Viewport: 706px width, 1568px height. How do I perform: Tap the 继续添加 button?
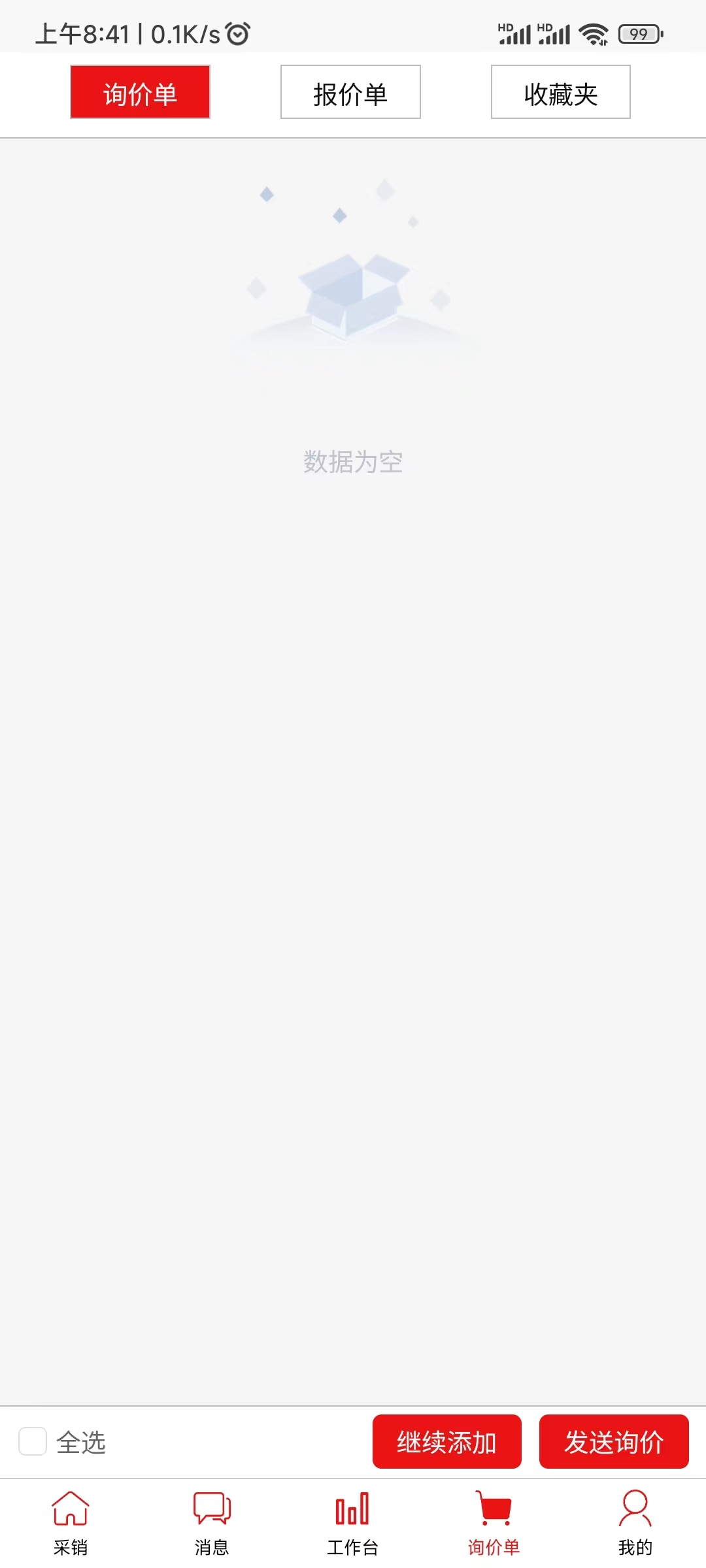click(x=446, y=1441)
